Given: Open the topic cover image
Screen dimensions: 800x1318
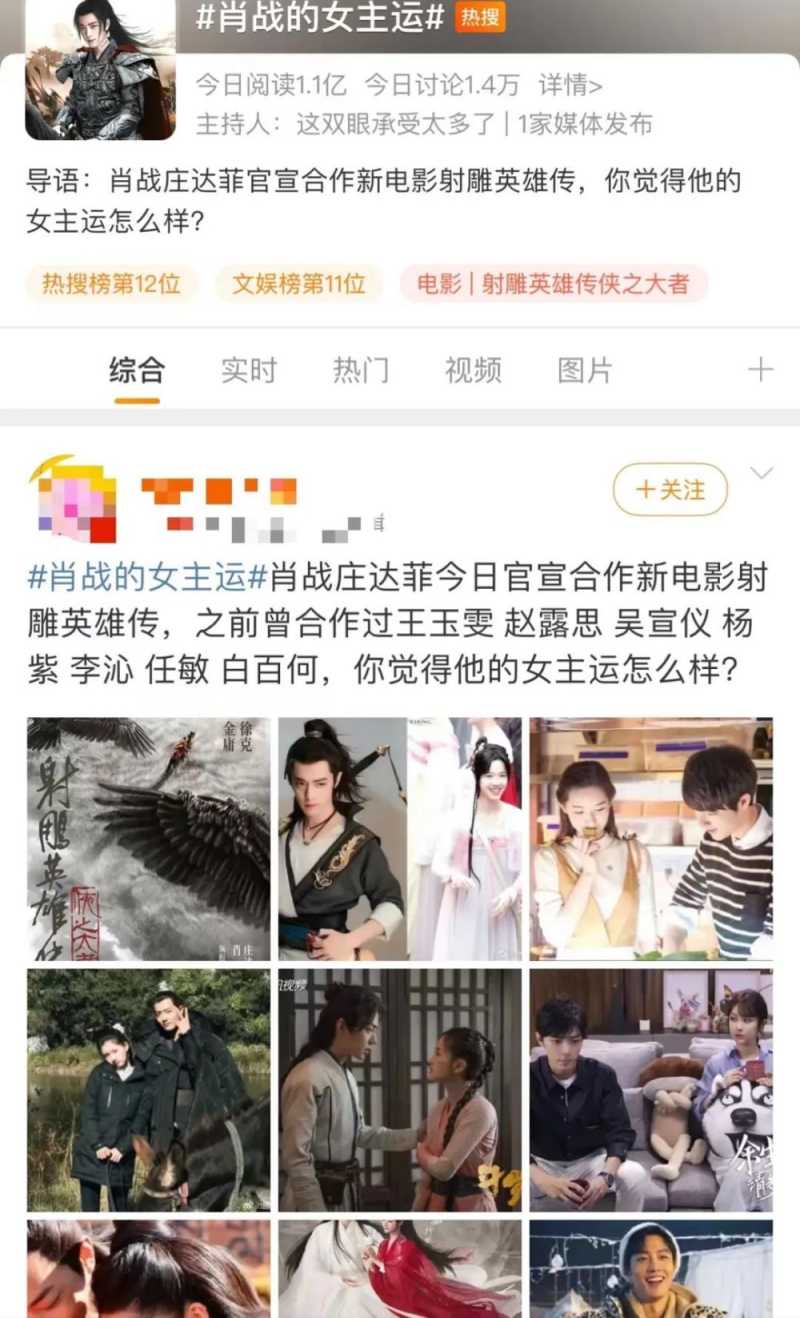Looking at the screenshot, I should 100,70.
